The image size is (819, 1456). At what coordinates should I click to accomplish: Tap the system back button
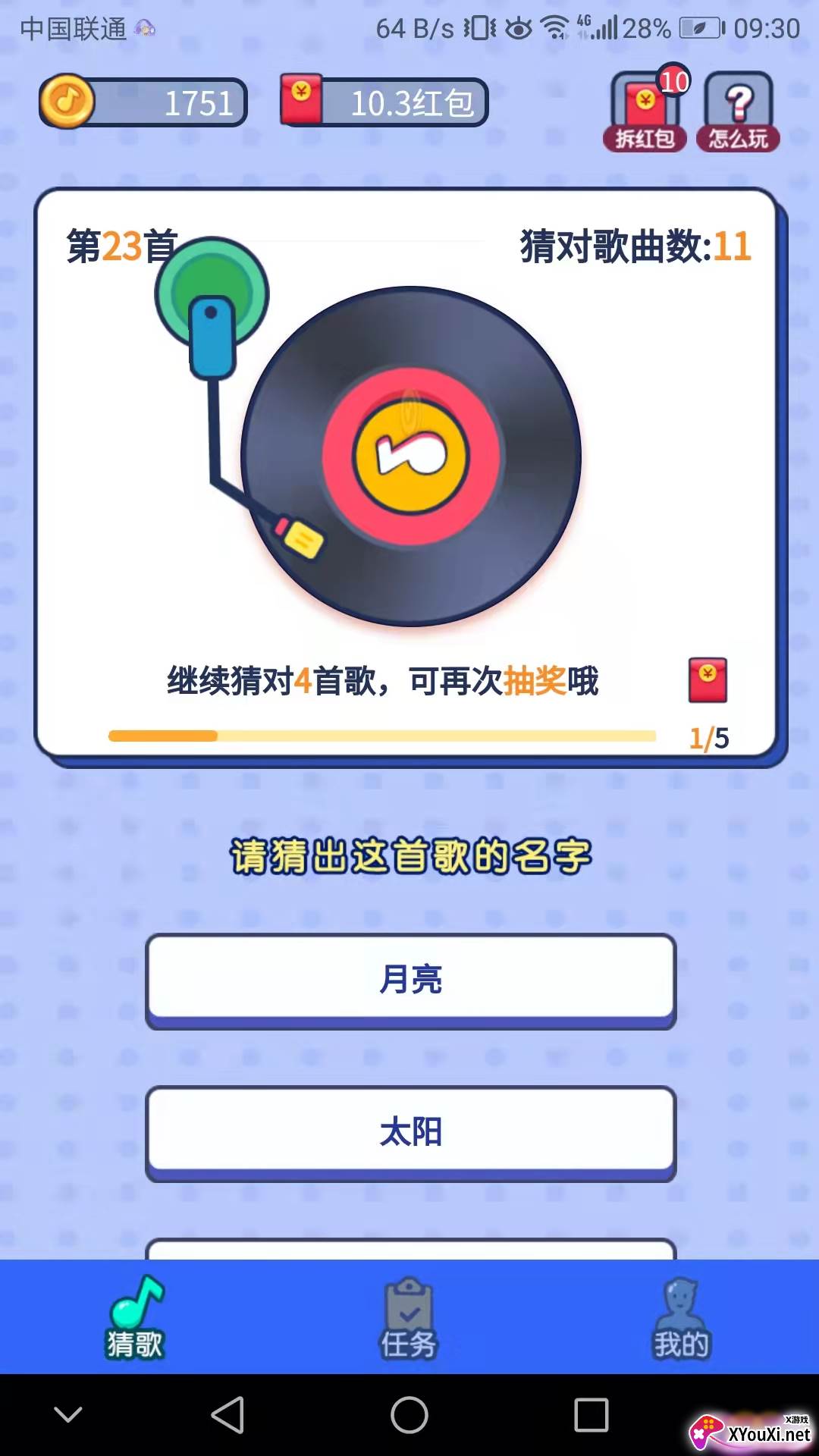click(x=227, y=1415)
